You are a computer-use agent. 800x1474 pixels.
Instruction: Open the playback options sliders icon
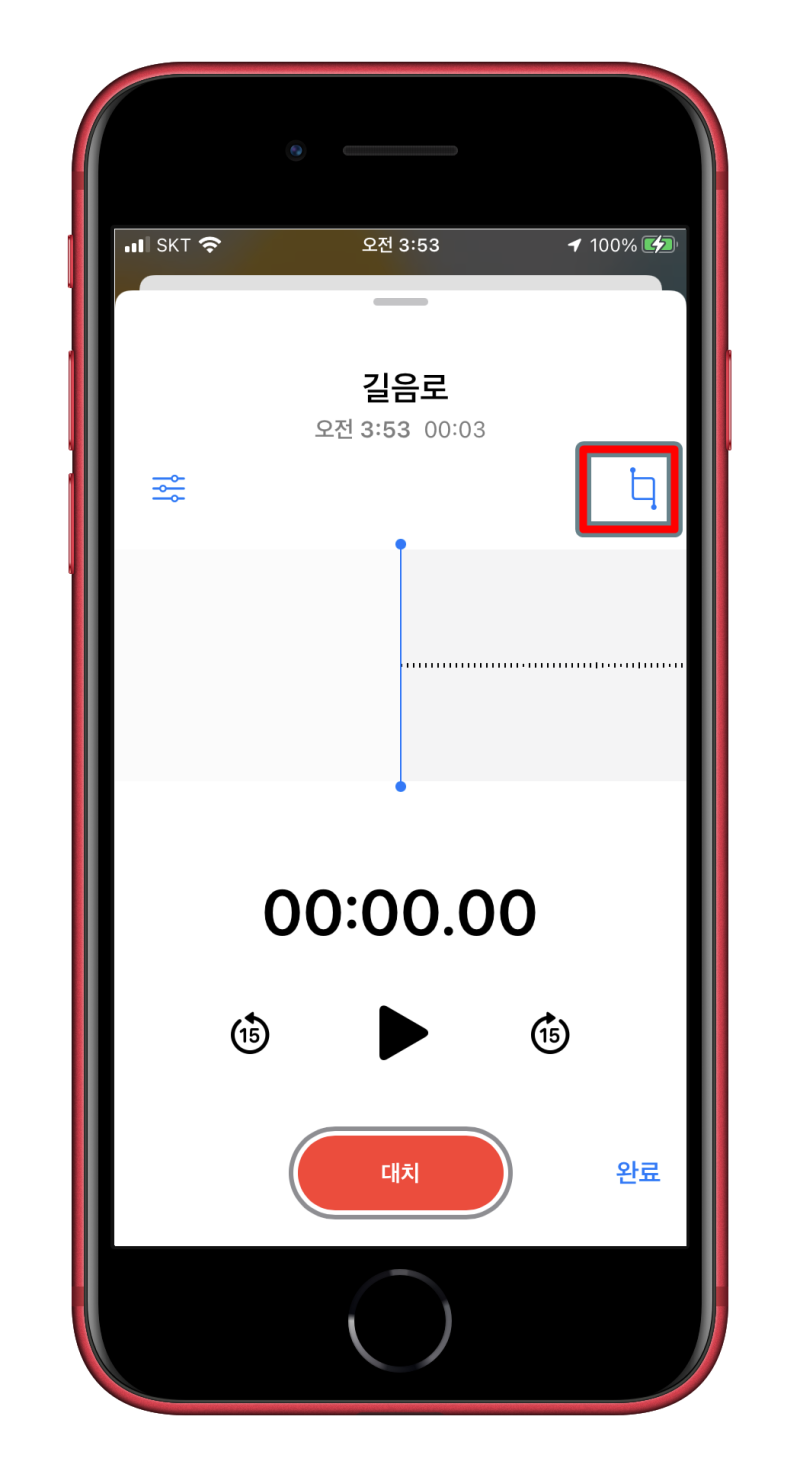tap(169, 488)
